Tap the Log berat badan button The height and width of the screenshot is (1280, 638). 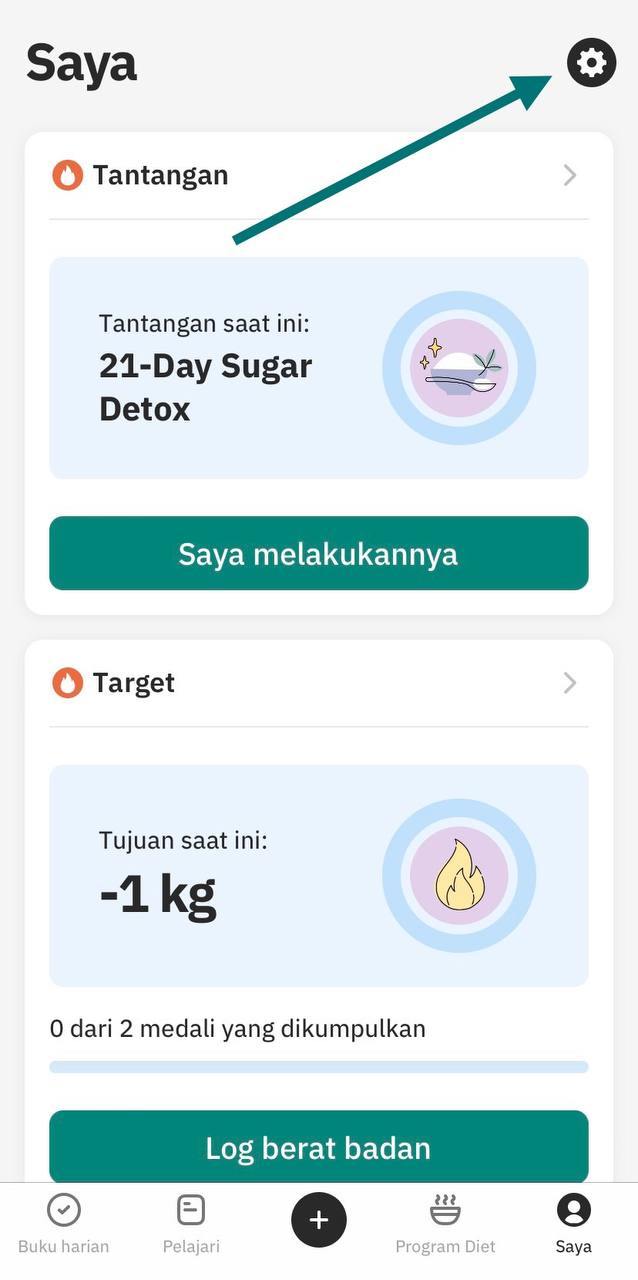[x=318, y=1147]
